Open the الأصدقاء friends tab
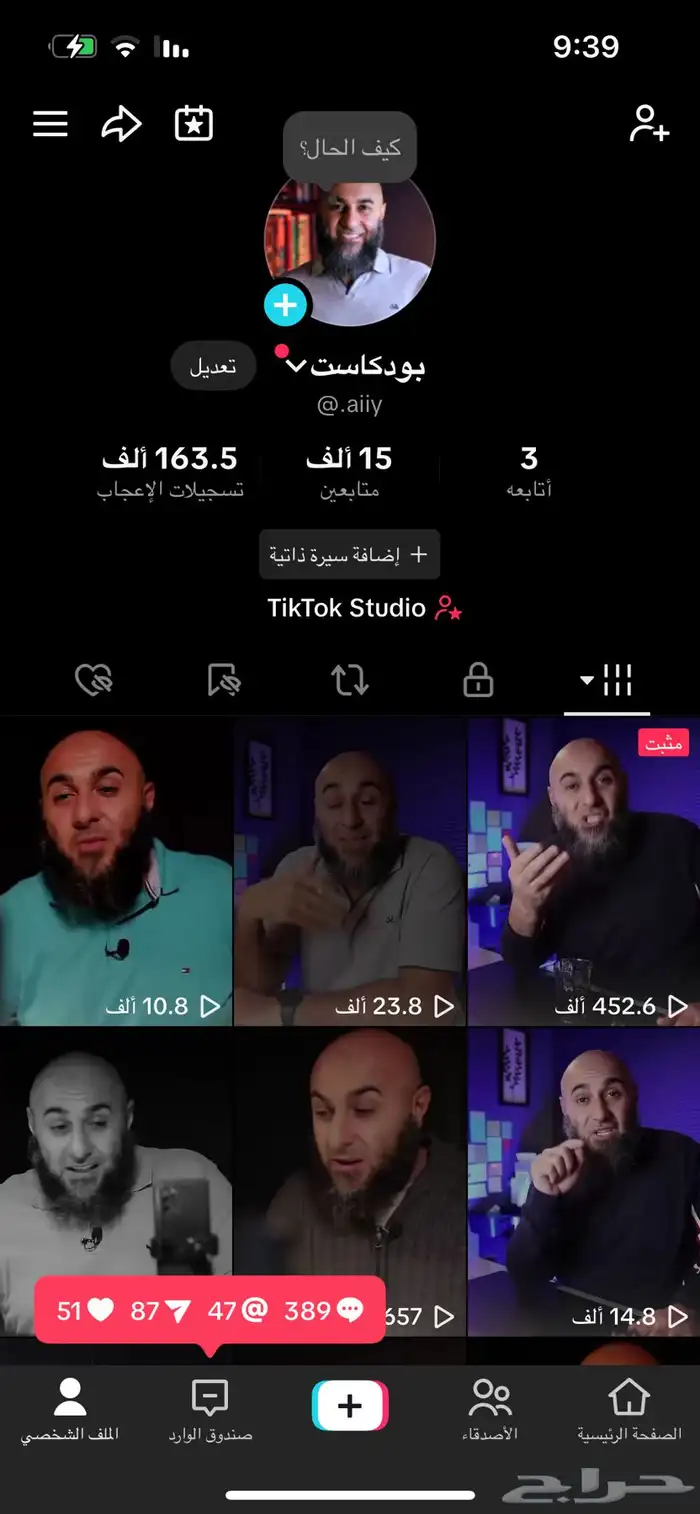Viewport: 700px width, 1514px height. point(490,1410)
